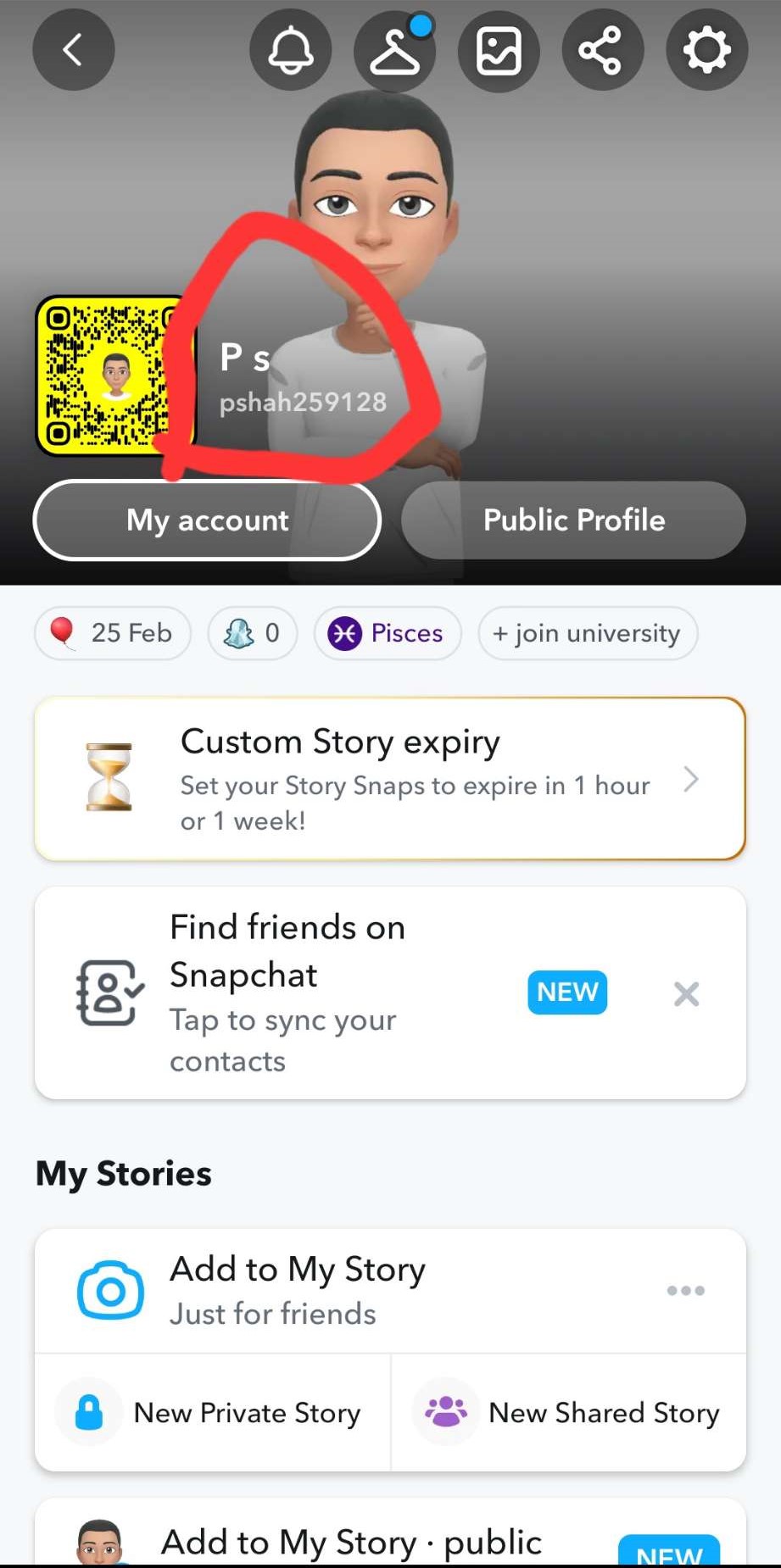Screen dimensions: 781x1568
Task: Open the Pisces zodiac badge
Action: [x=388, y=633]
